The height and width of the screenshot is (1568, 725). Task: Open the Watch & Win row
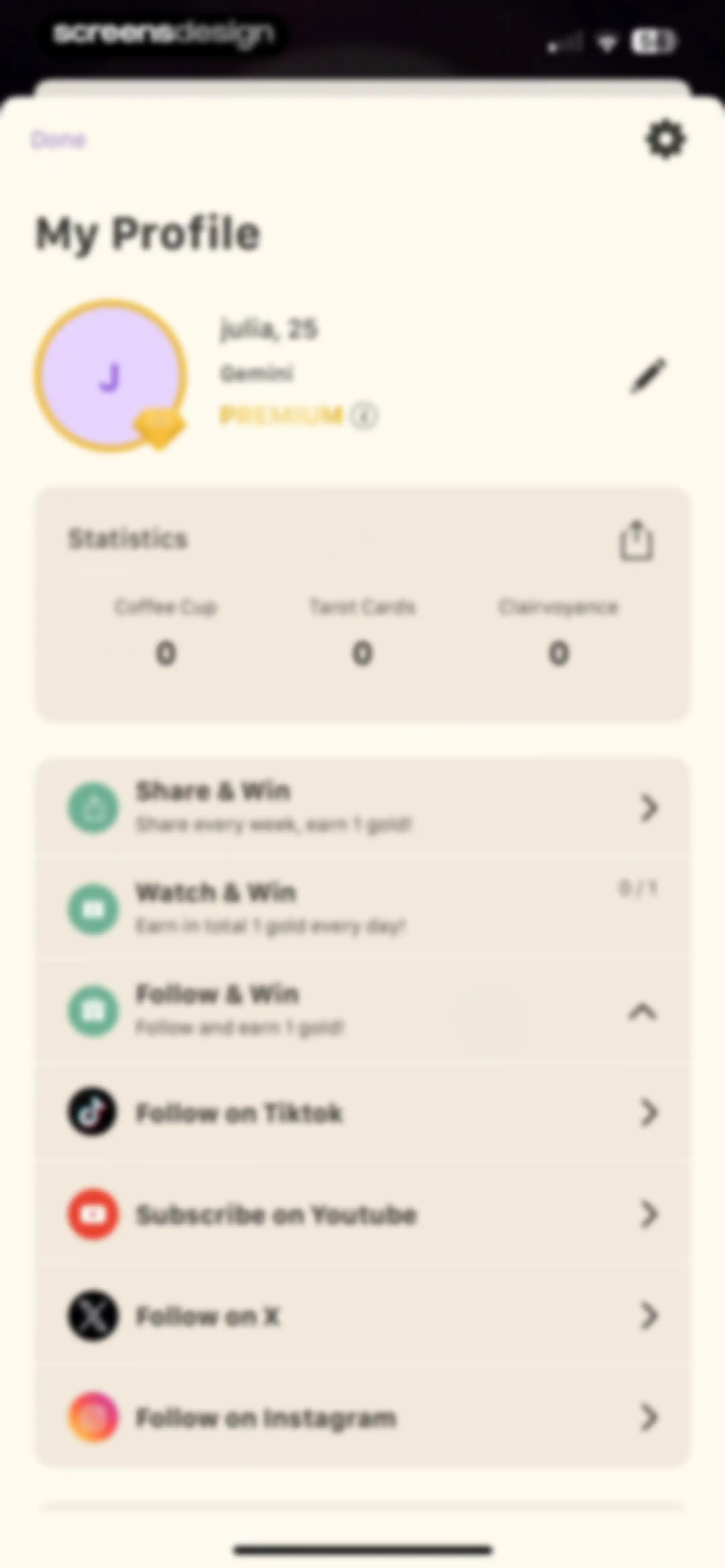click(363, 909)
